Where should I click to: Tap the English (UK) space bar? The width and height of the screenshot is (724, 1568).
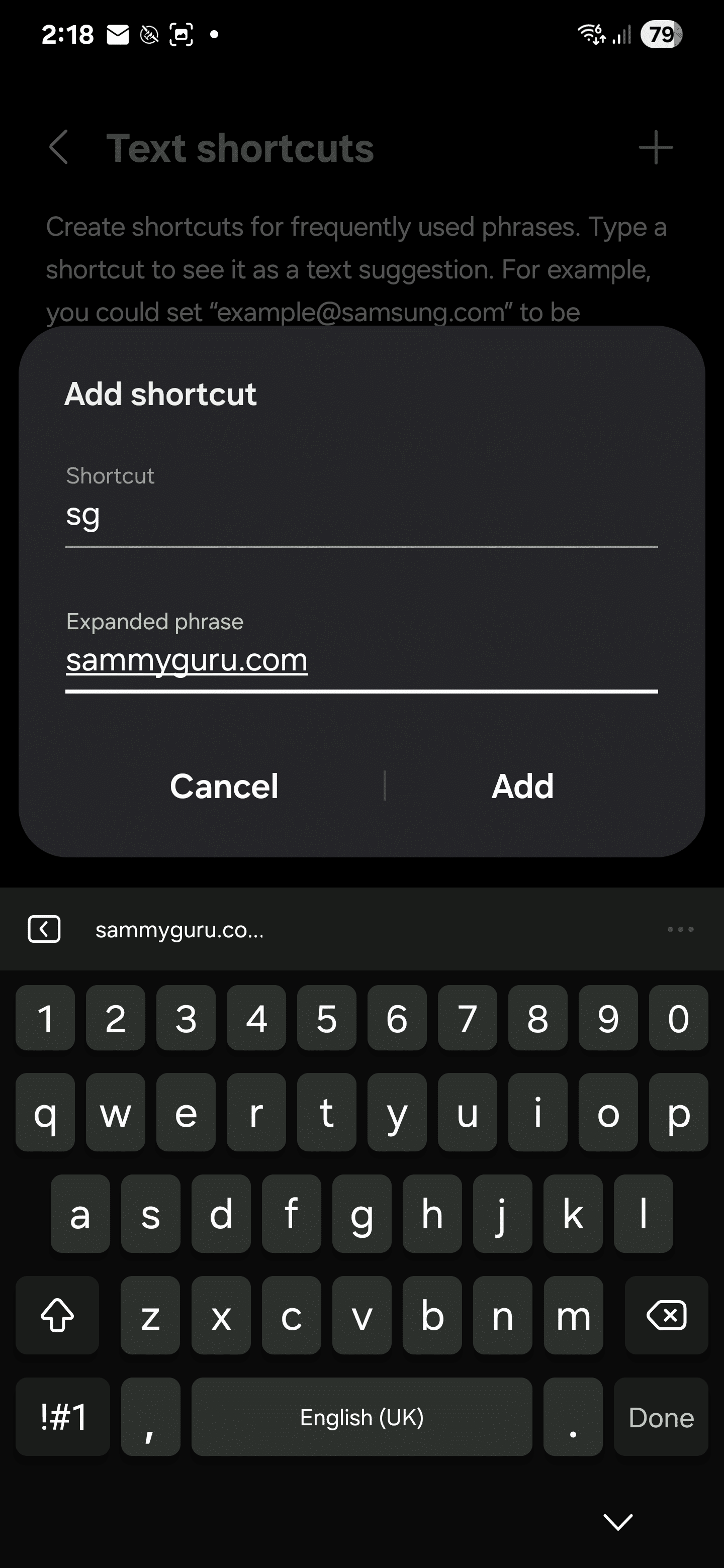[x=361, y=1416]
